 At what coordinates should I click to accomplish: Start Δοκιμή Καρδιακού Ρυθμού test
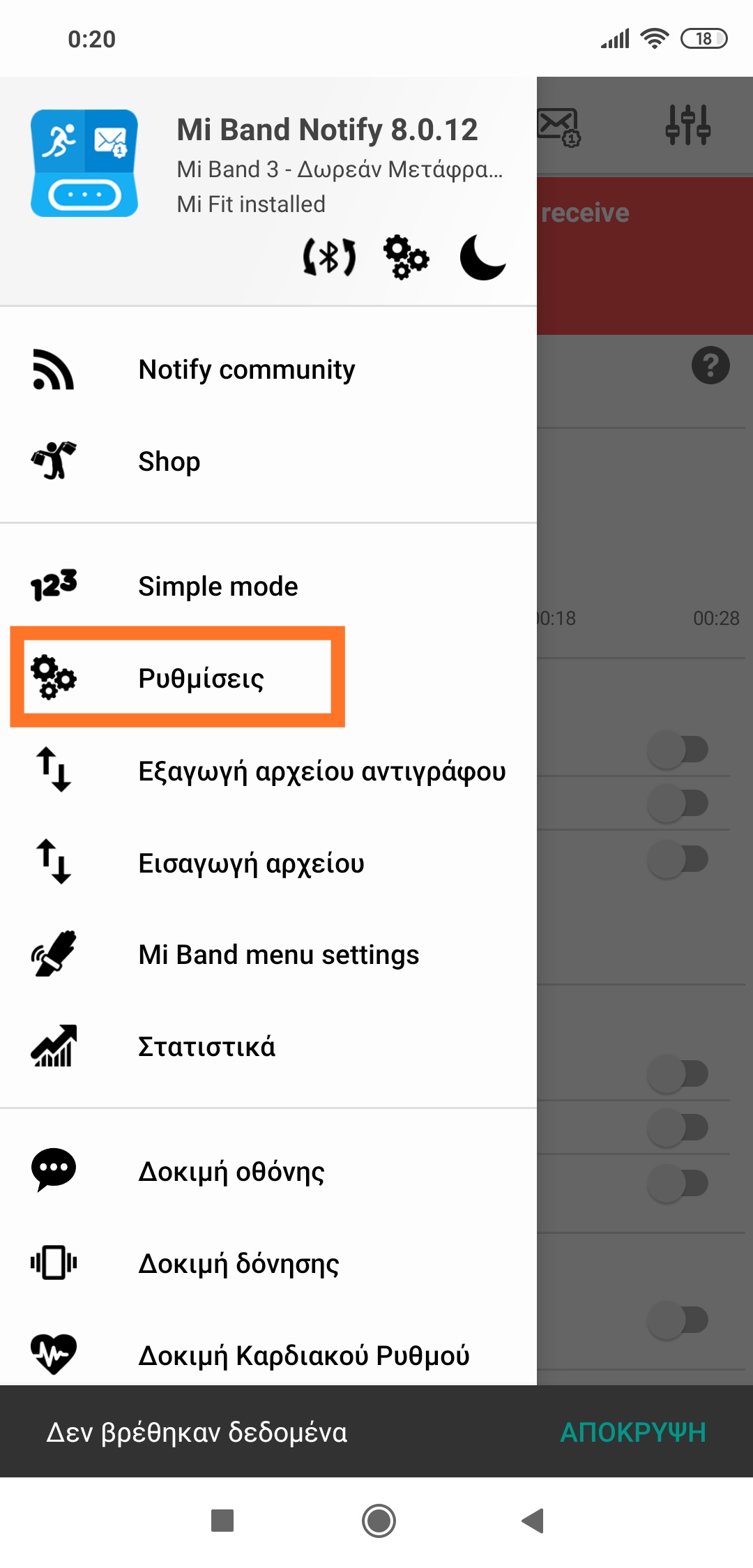click(303, 1355)
